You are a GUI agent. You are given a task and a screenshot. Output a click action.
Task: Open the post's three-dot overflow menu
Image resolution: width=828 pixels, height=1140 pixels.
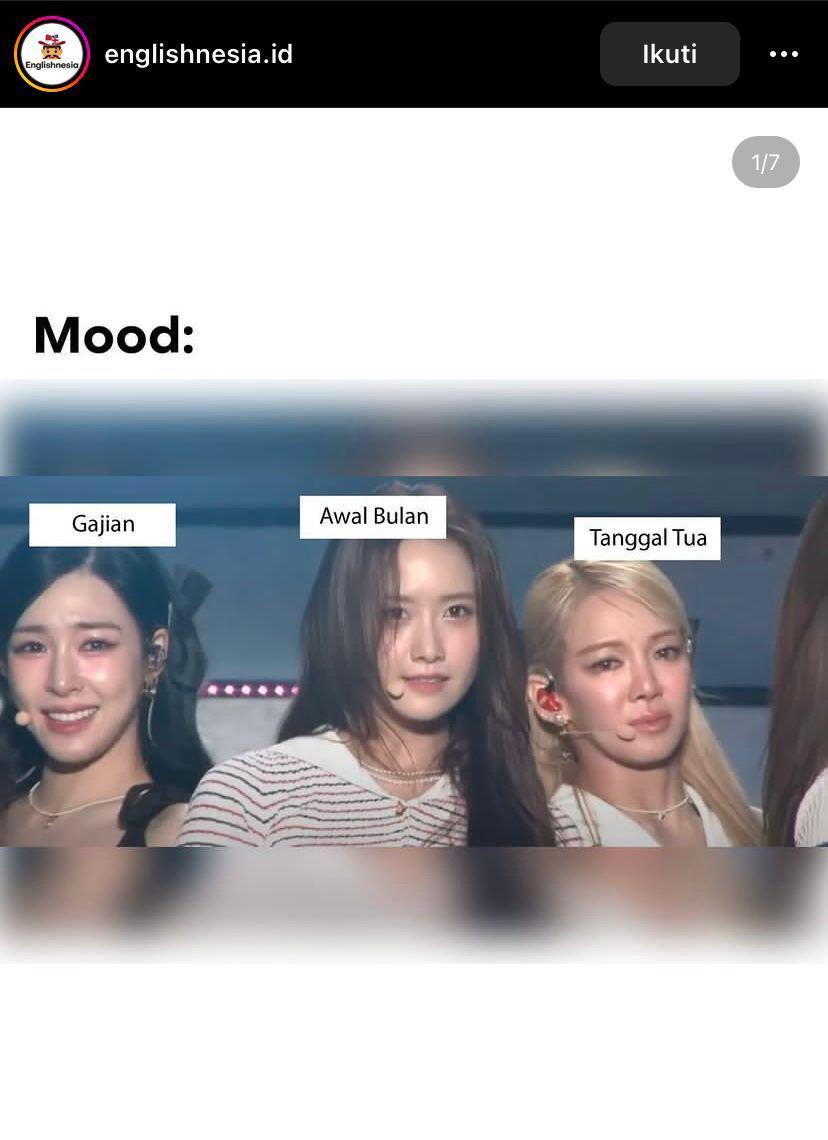(784, 54)
